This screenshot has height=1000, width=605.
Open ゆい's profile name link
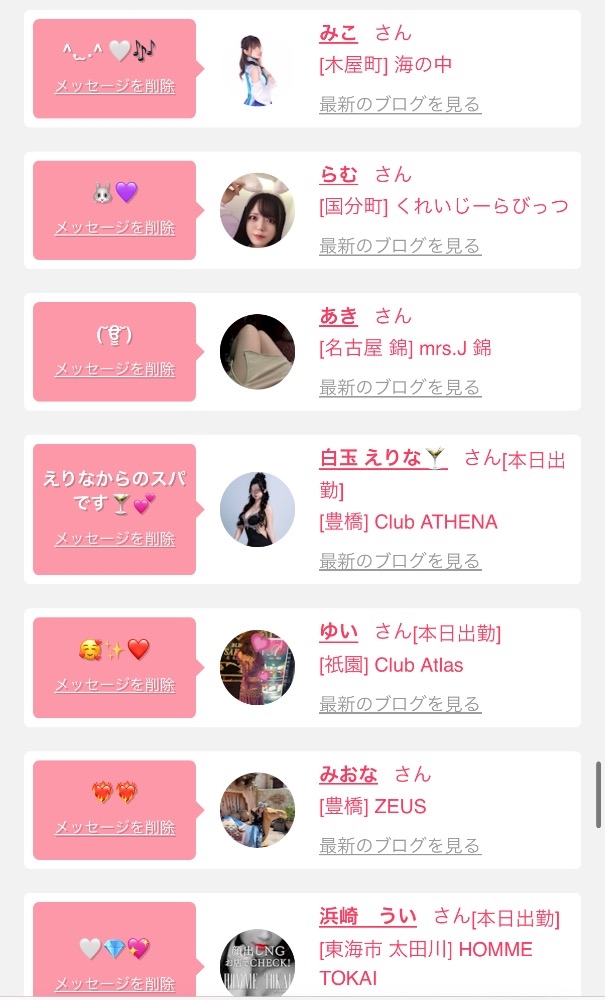pos(338,633)
